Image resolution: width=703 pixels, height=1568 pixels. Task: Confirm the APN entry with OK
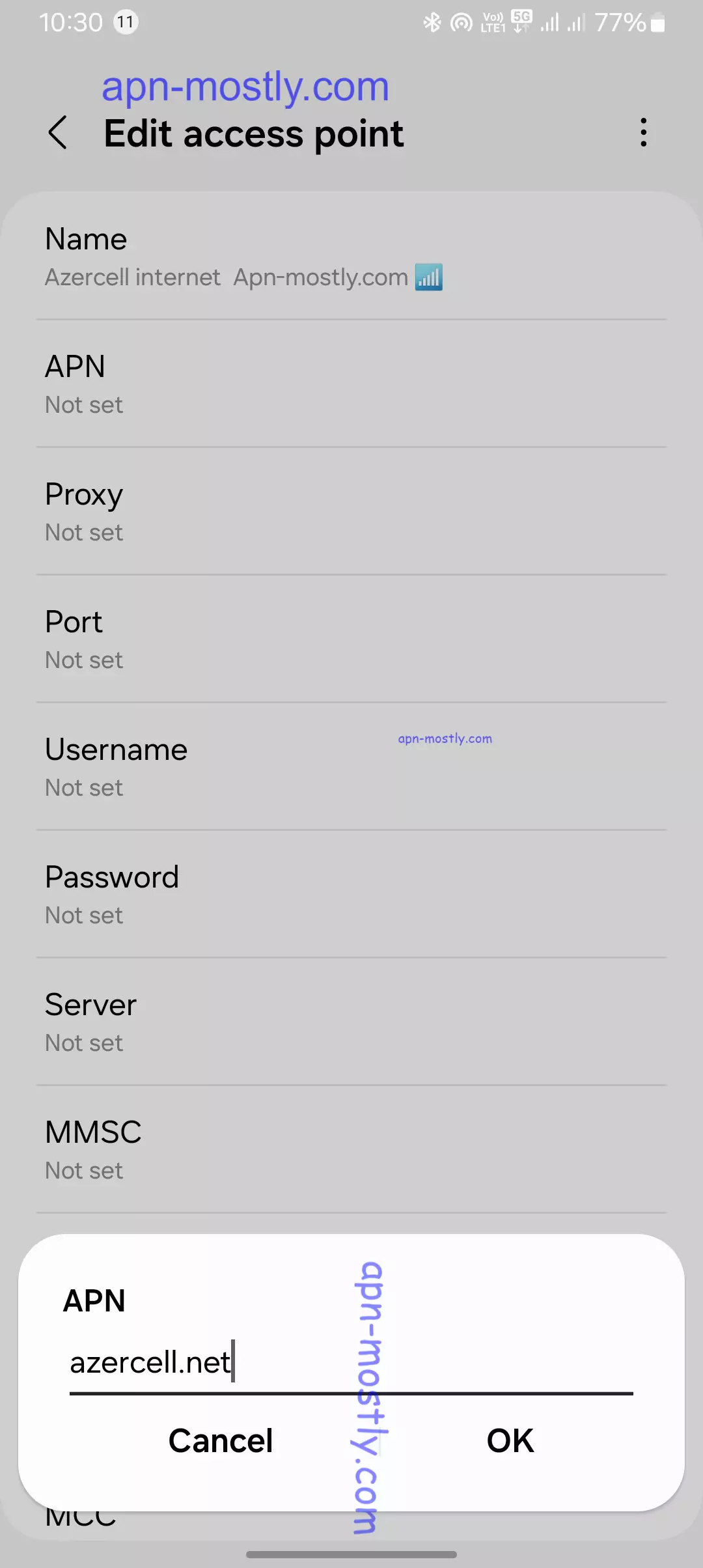(510, 1441)
